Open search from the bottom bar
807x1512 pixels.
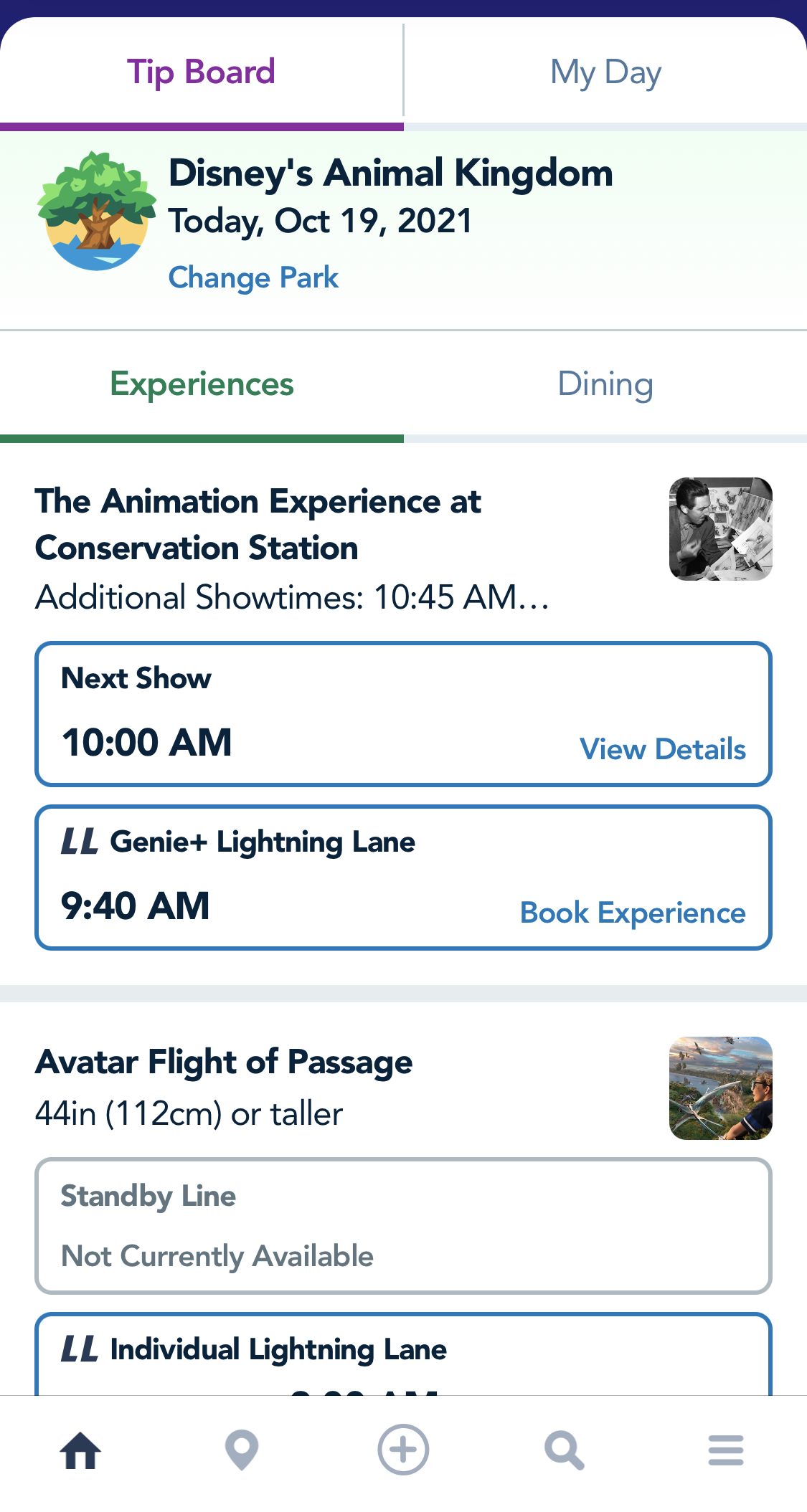click(x=565, y=1450)
